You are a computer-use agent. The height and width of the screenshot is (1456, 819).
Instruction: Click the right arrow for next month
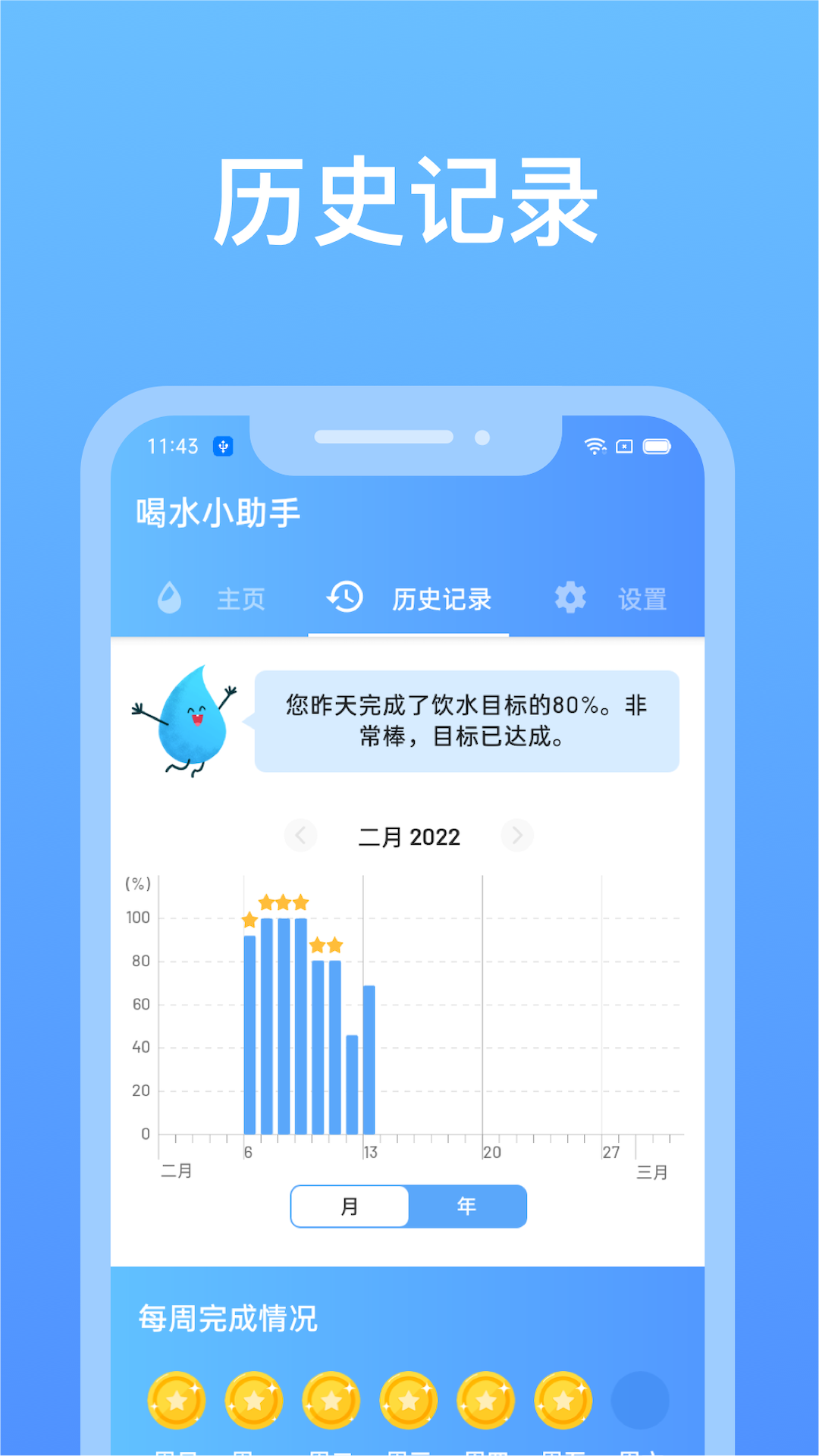pos(516,836)
